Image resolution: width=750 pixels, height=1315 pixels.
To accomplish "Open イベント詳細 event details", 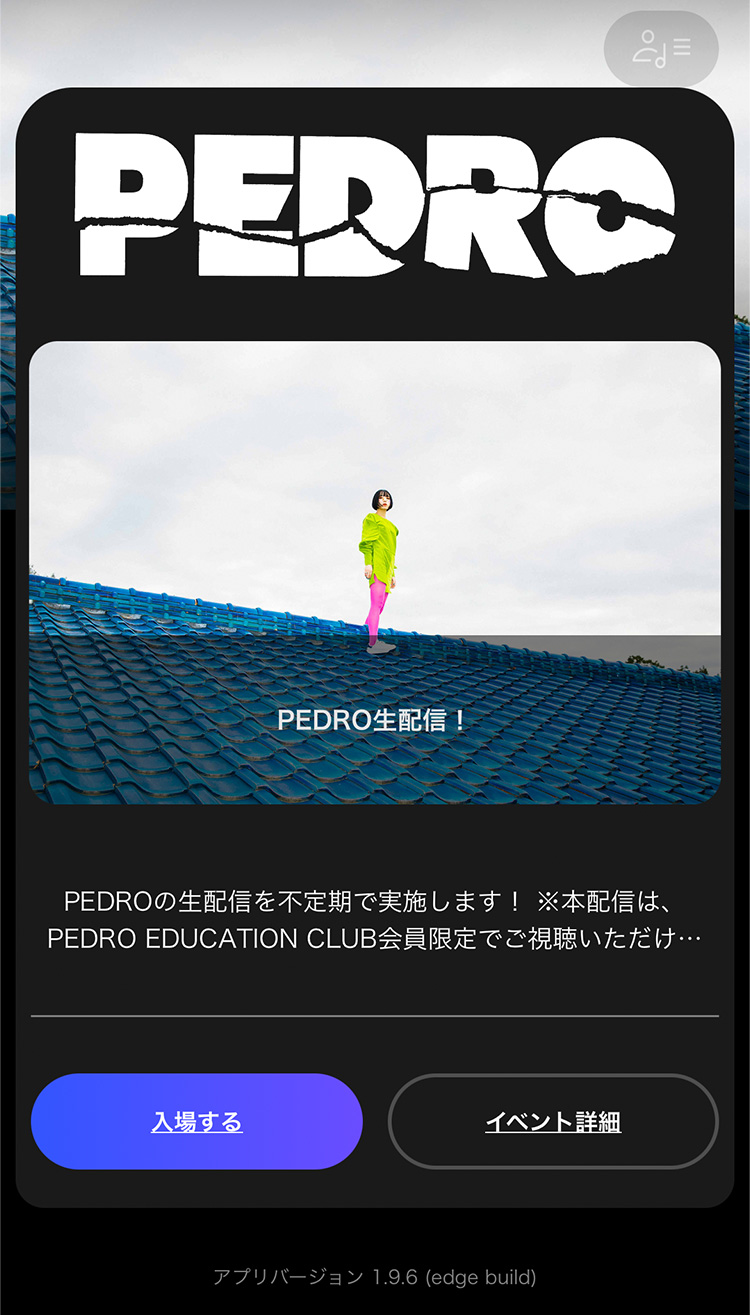I will (553, 1122).
